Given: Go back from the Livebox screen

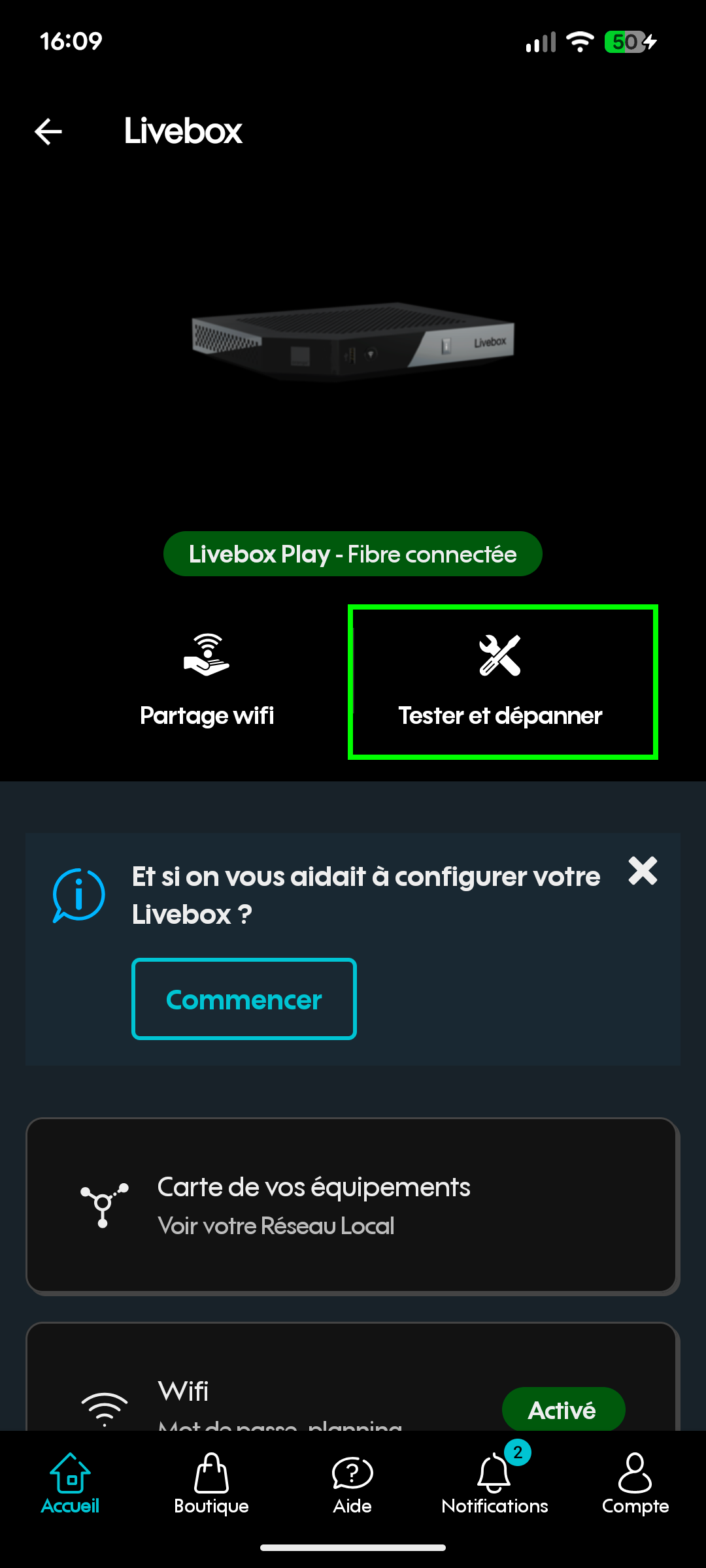Looking at the screenshot, I should [48, 132].
